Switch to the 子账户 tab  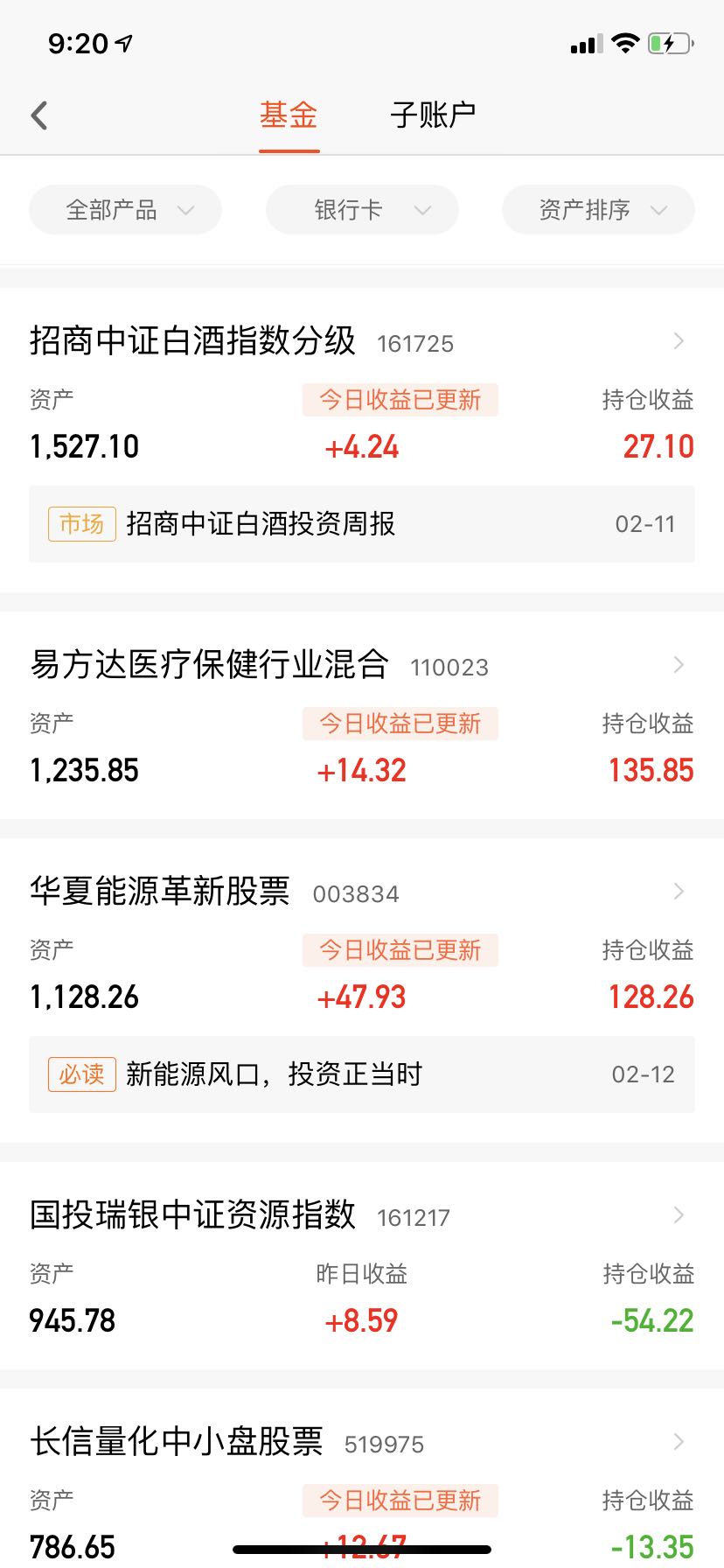(433, 115)
